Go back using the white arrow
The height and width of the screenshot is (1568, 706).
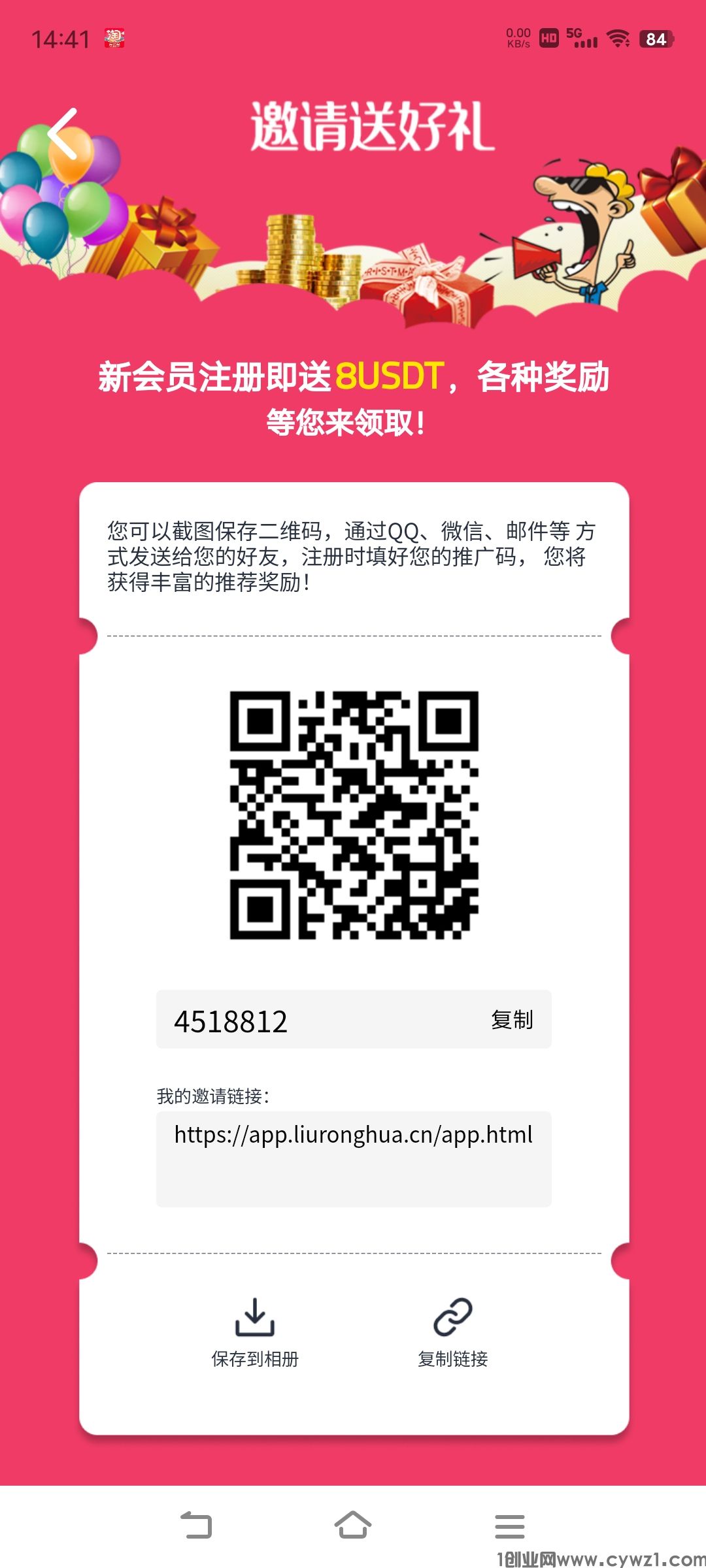(x=63, y=133)
